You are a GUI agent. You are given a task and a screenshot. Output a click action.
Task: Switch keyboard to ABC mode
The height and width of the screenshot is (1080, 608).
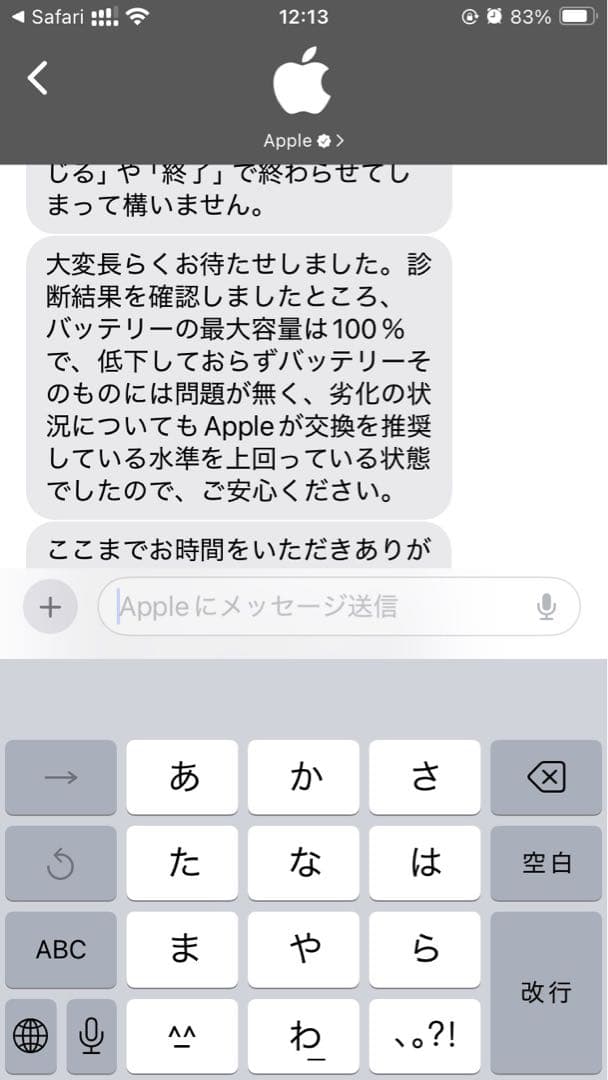pos(61,949)
